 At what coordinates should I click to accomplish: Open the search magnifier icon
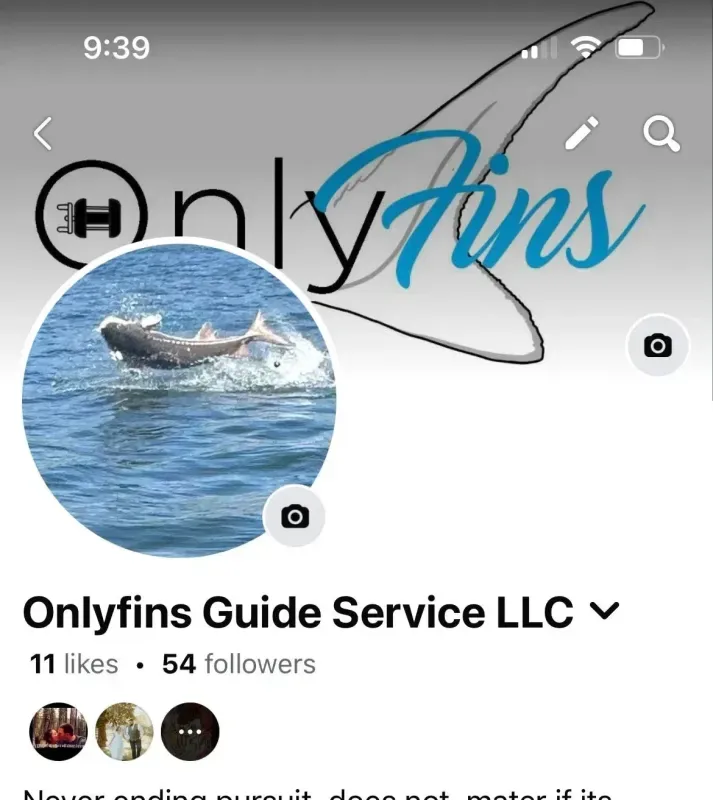(661, 133)
